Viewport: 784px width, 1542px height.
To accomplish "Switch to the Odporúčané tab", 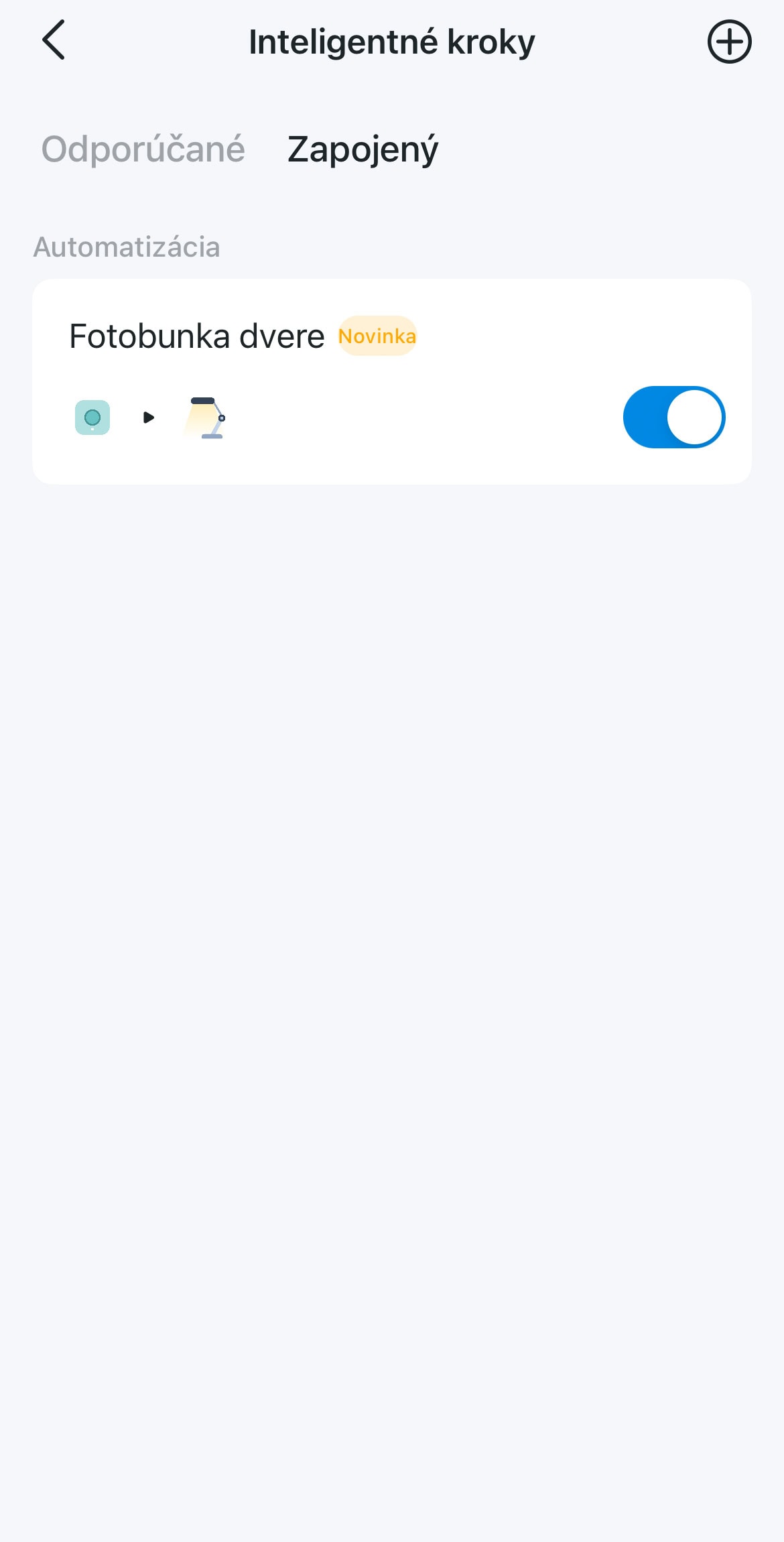I will tap(143, 149).
